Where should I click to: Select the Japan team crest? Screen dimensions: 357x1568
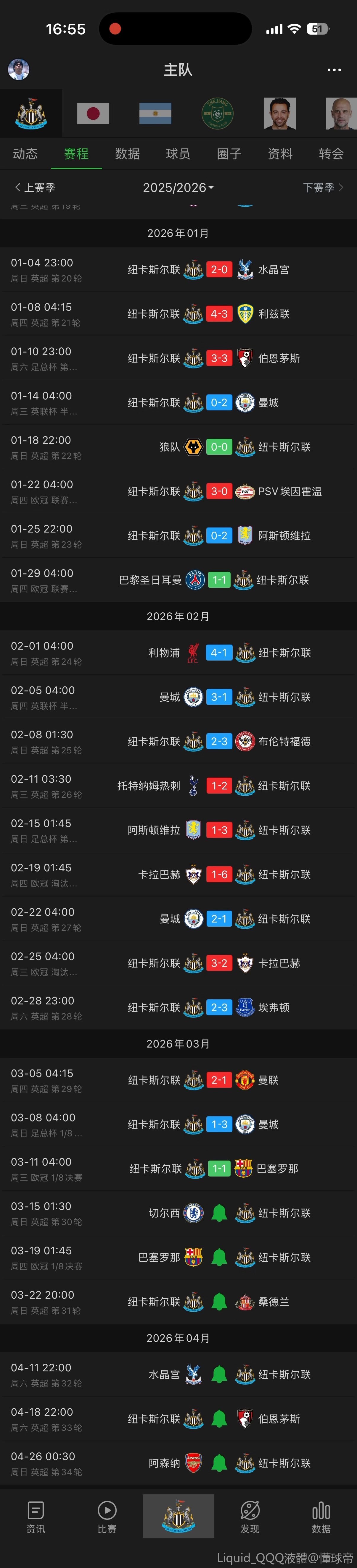pyautogui.click(x=93, y=113)
